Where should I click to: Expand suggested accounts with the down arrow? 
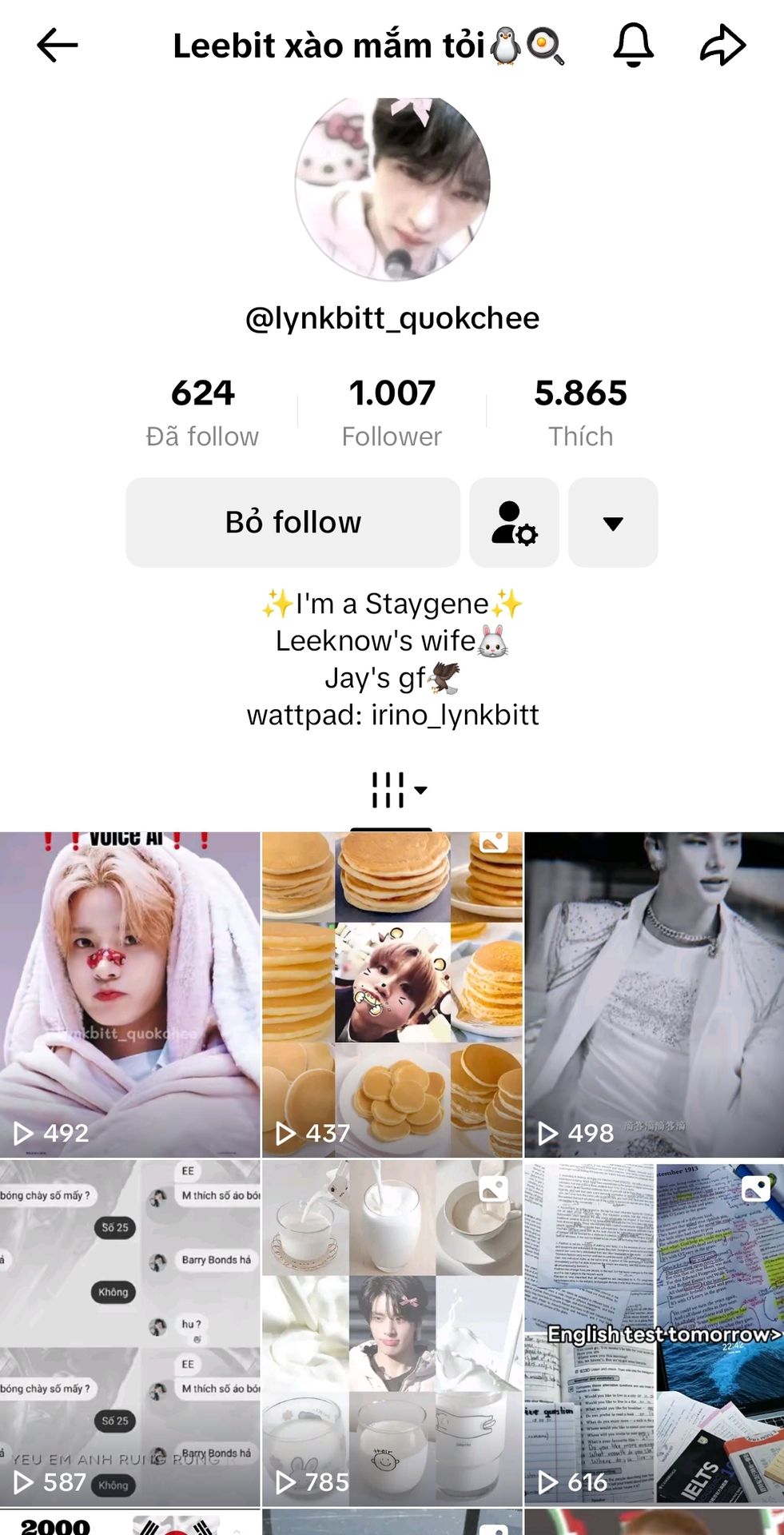click(613, 523)
